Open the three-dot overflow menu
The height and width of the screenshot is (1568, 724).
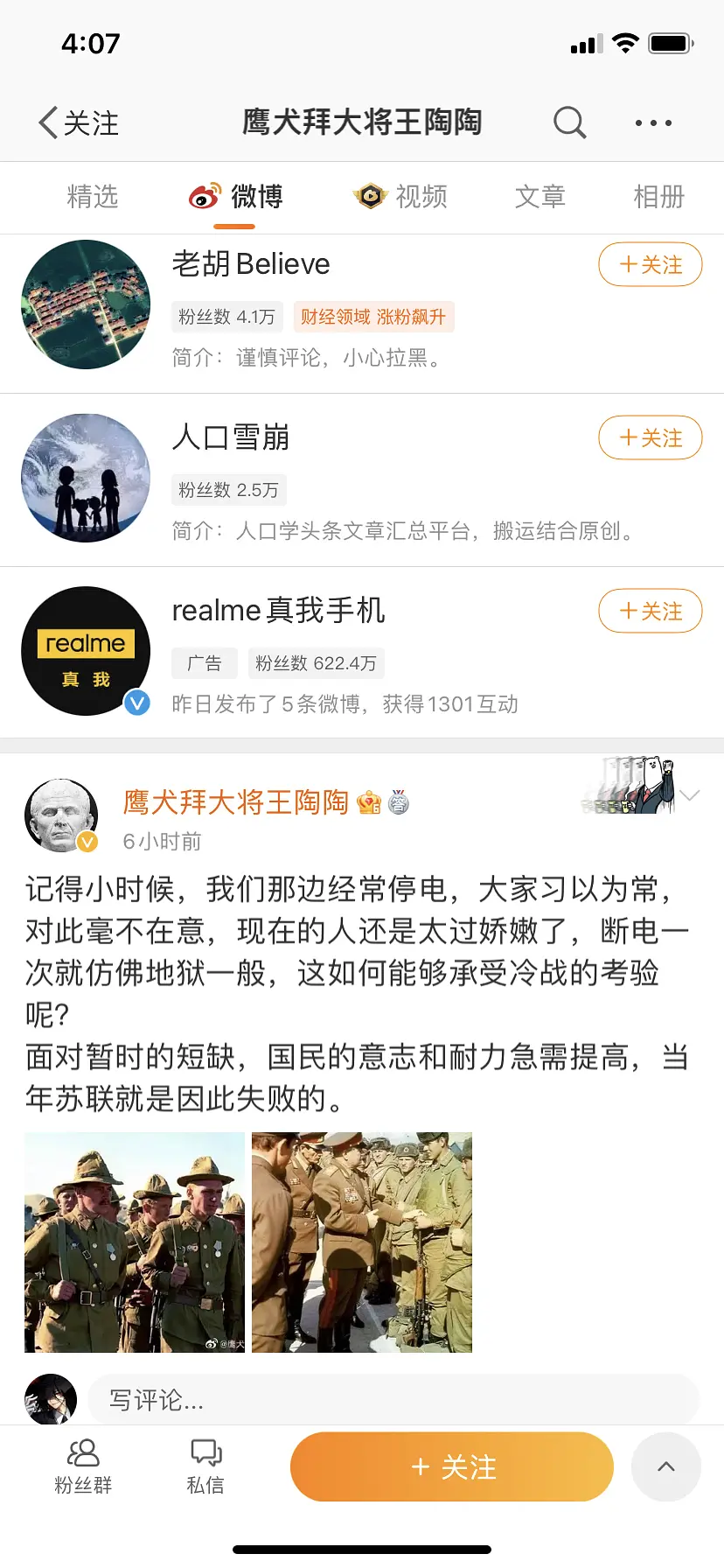click(653, 123)
